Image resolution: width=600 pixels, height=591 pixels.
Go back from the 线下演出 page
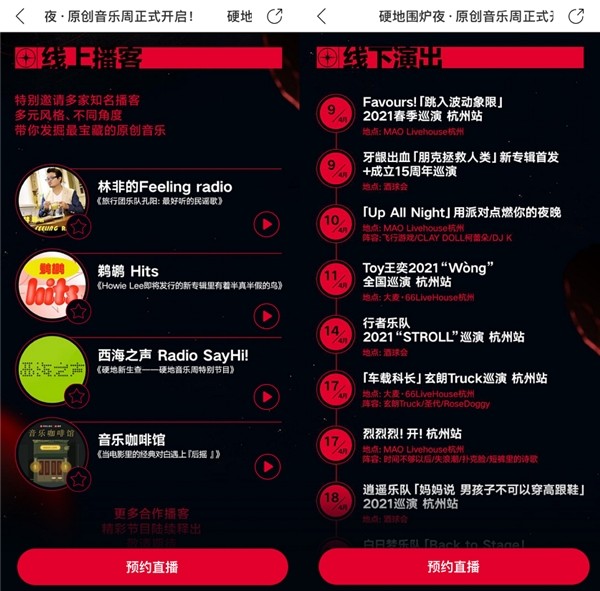320,17
